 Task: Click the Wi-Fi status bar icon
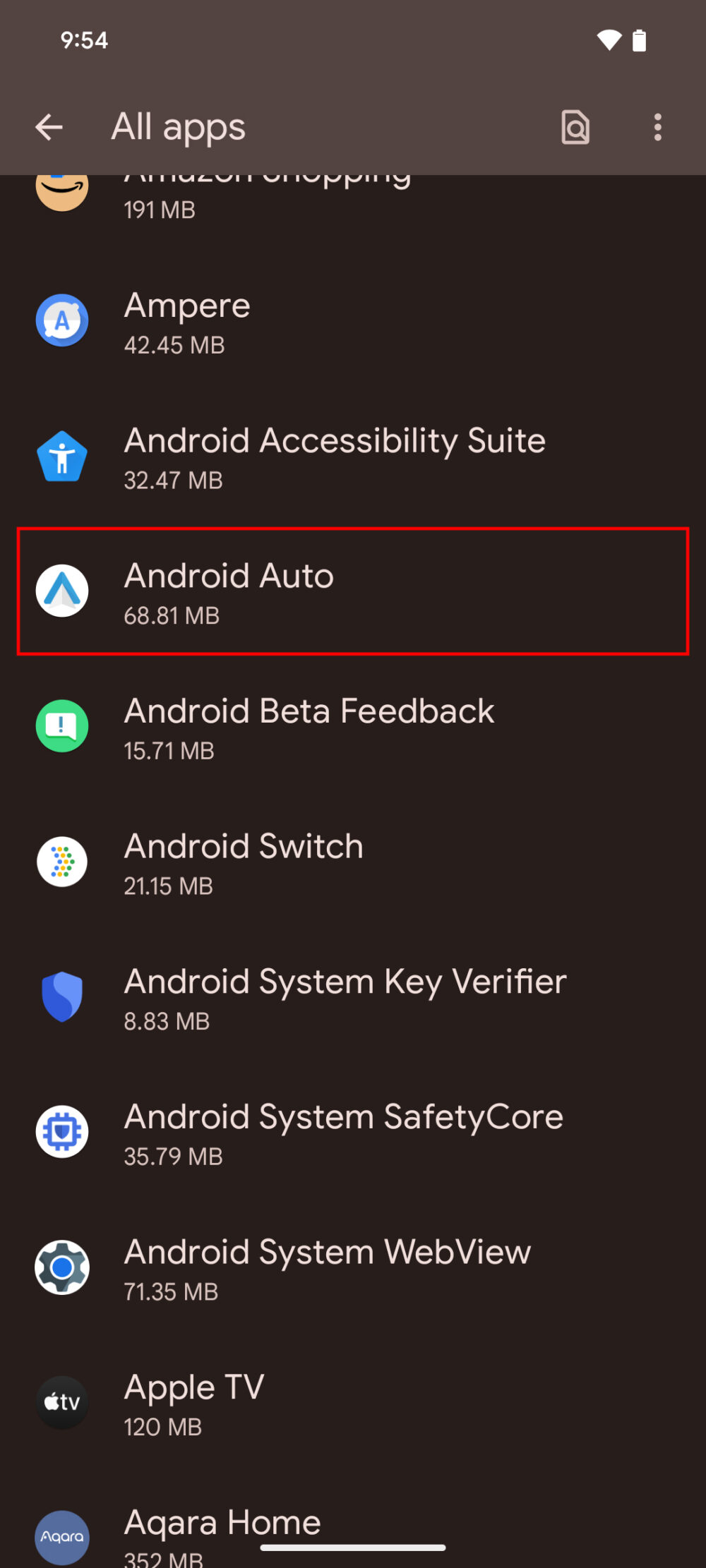(609, 40)
